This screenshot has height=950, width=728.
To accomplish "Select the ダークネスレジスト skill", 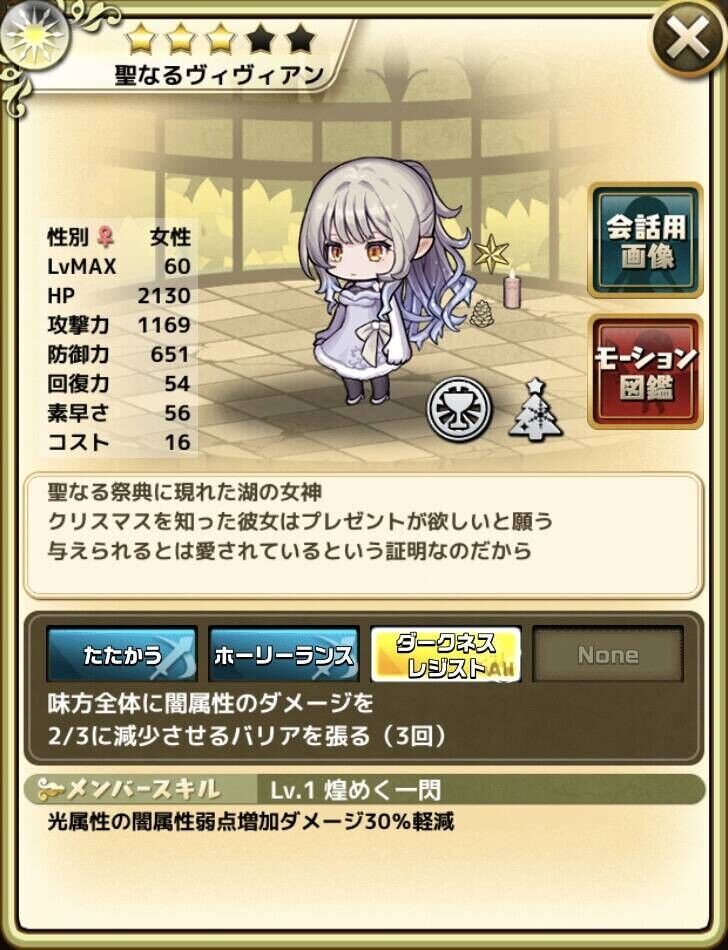I will pos(446,655).
